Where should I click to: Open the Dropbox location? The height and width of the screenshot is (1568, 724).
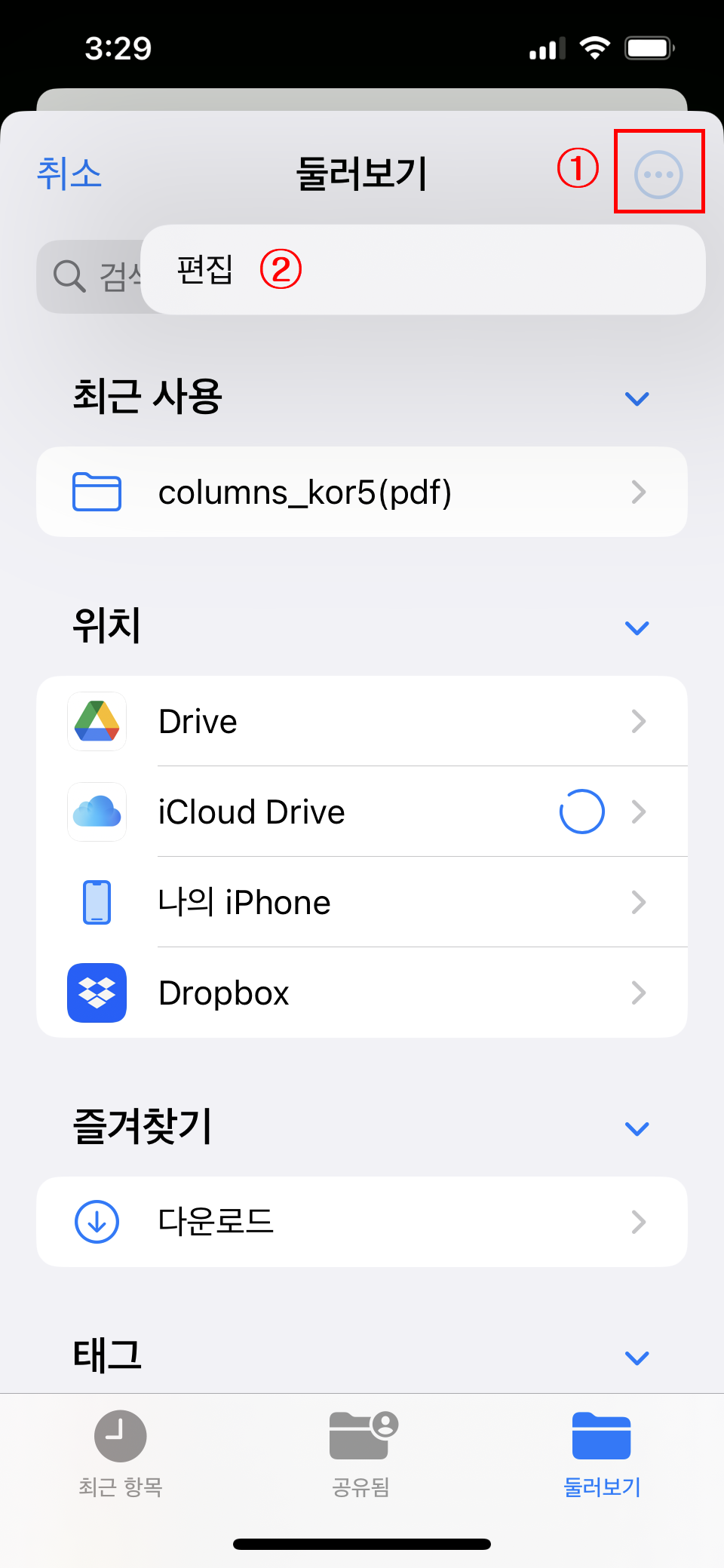click(362, 993)
